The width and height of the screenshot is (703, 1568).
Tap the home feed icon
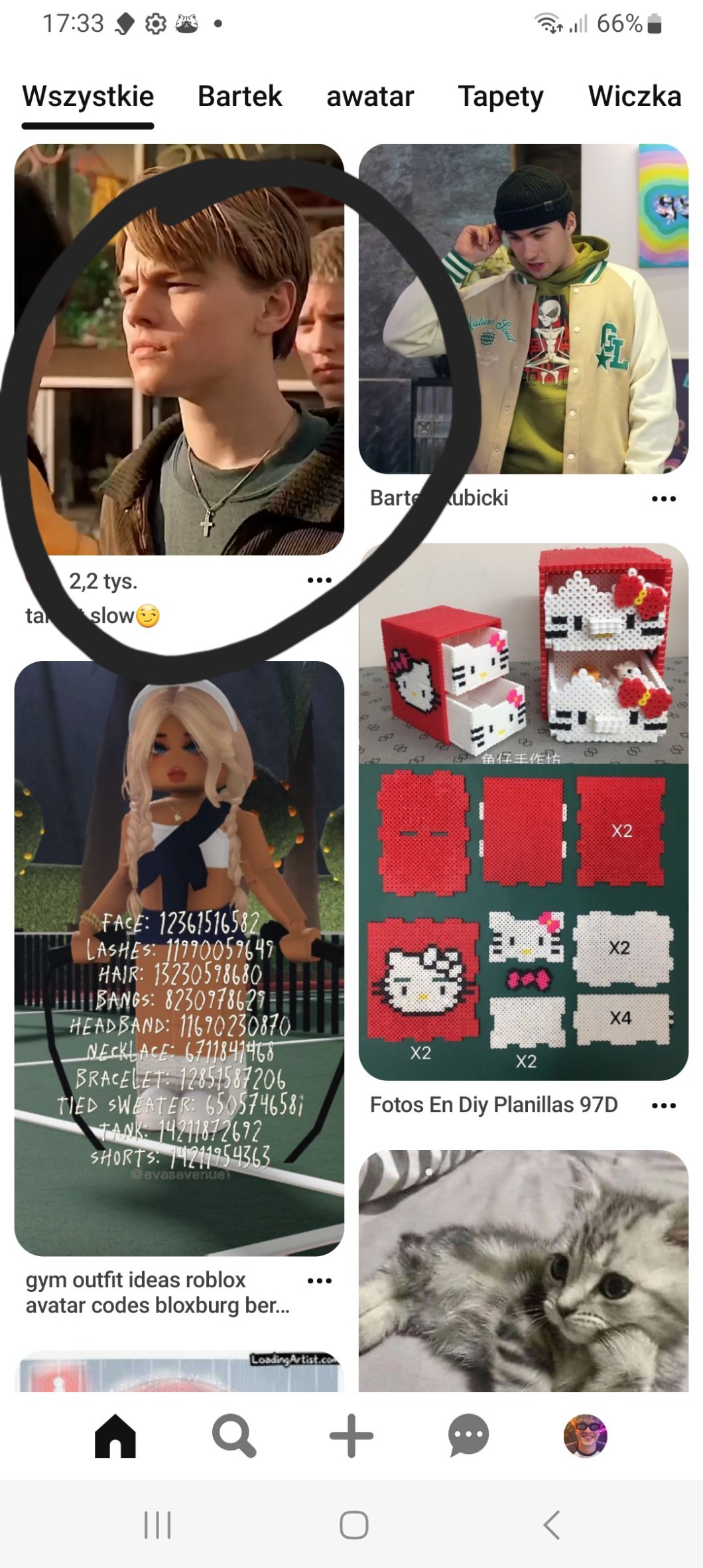click(115, 1435)
